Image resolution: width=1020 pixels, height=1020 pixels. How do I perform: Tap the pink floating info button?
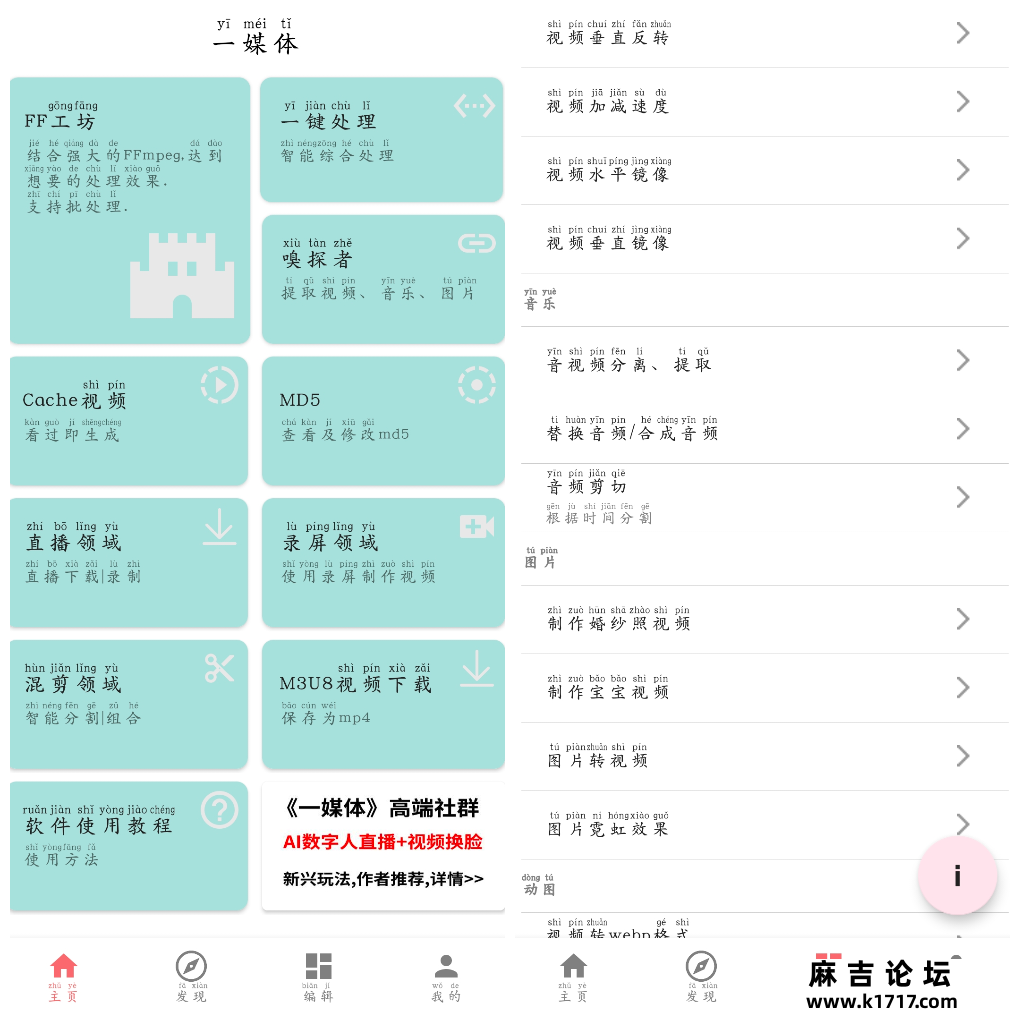coord(957,876)
